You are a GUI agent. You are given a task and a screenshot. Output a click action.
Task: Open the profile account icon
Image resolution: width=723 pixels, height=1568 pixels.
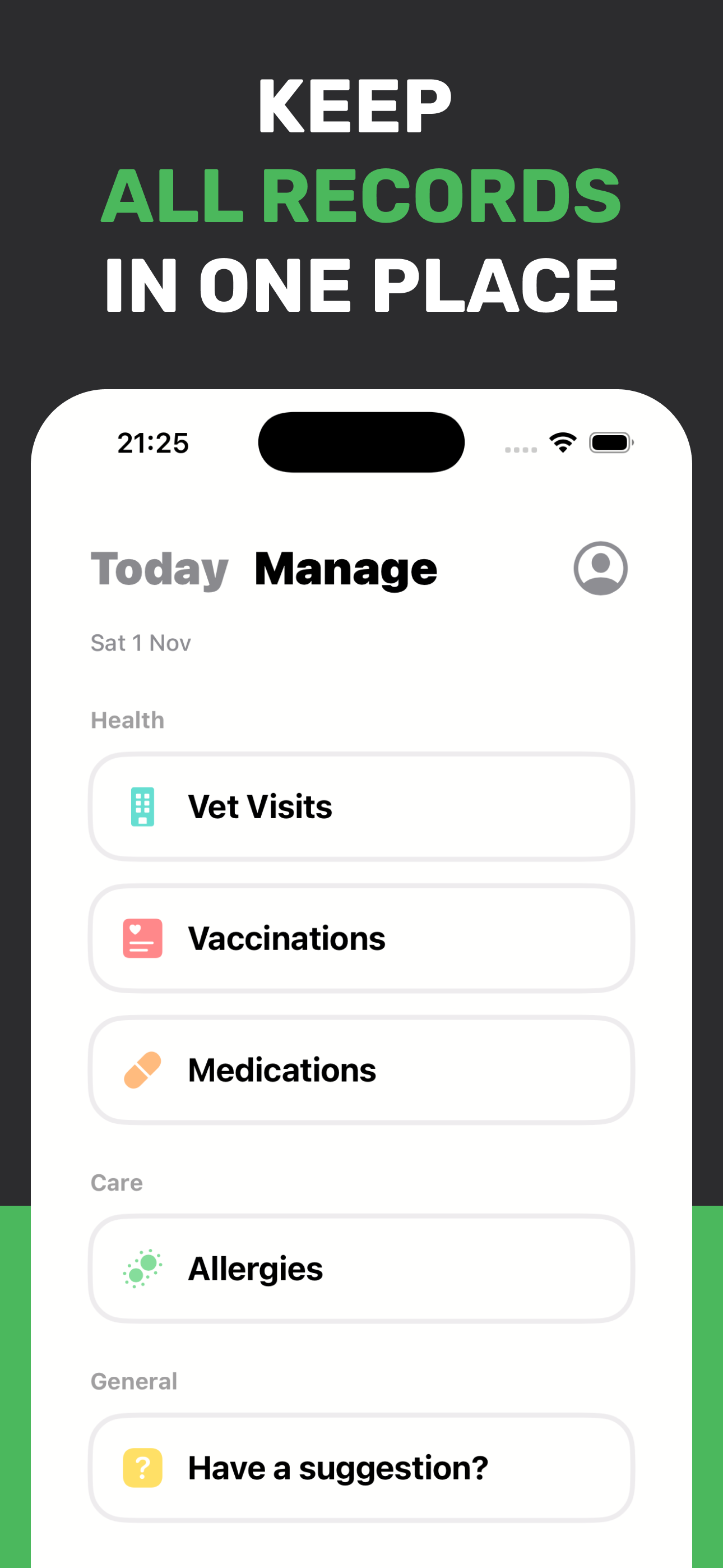(x=601, y=568)
